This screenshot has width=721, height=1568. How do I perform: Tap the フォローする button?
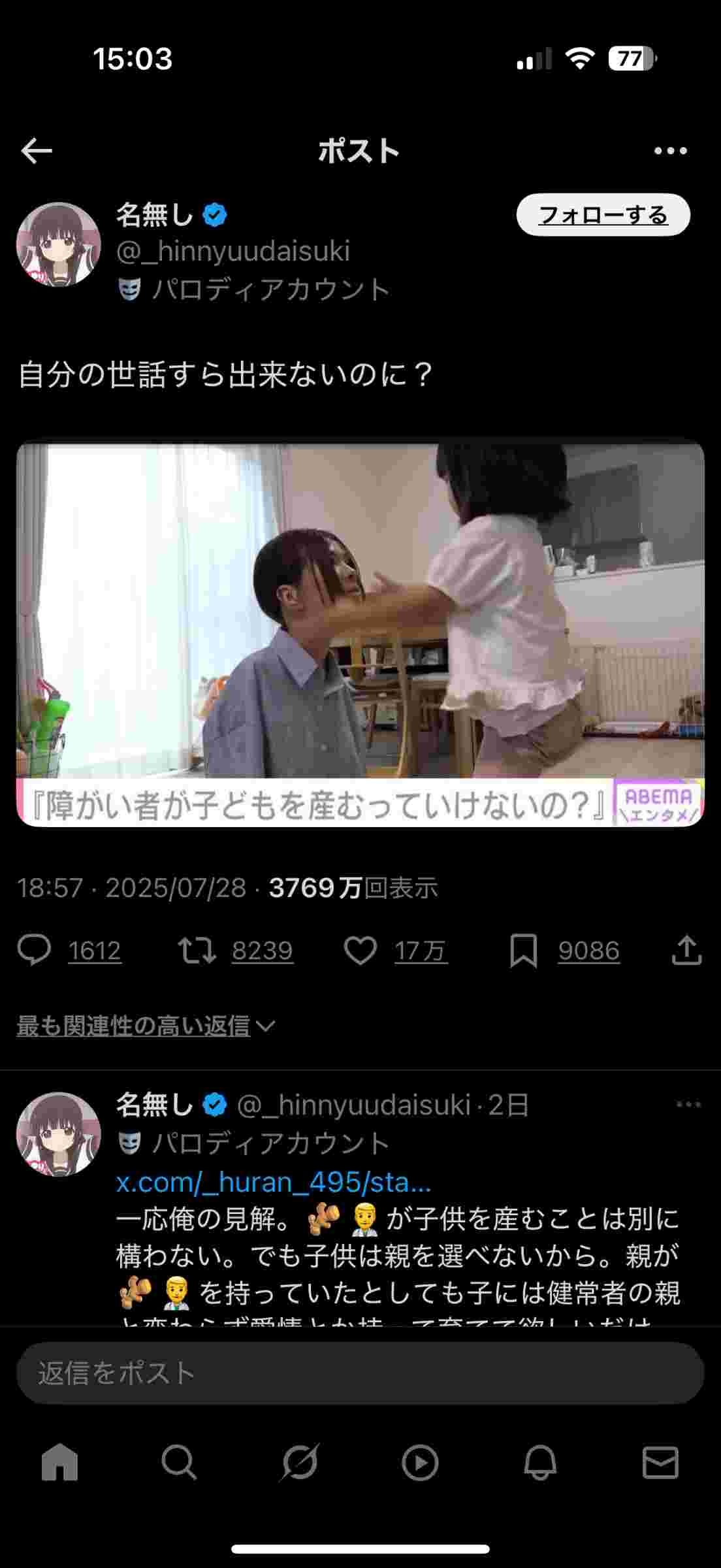(x=603, y=215)
